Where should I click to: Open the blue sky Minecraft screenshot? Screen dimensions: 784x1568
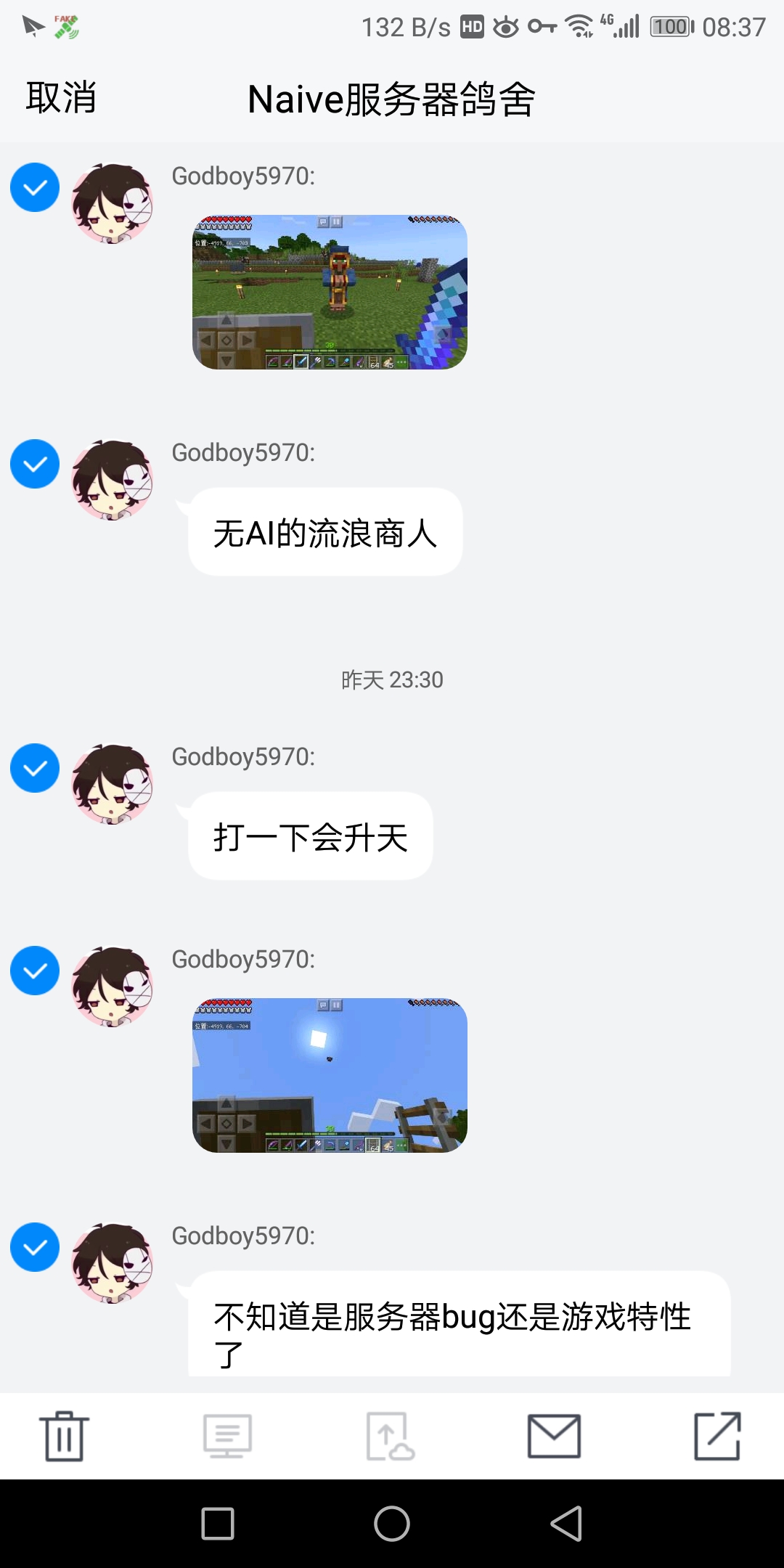[x=330, y=1075]
